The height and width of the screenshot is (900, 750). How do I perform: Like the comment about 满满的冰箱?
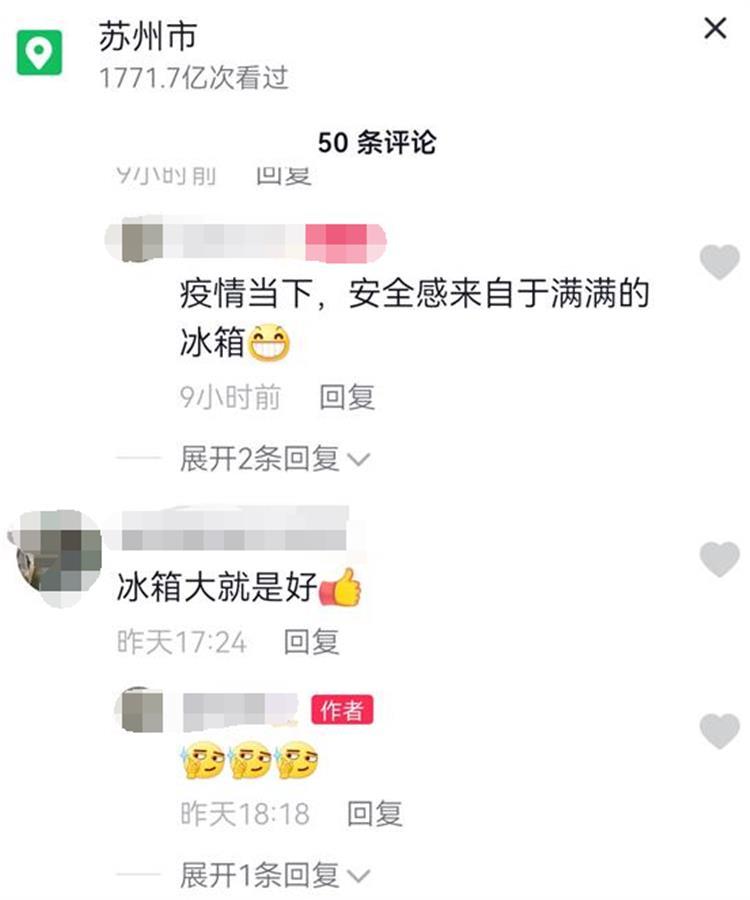pyautogui.click(x=719, y=262)
